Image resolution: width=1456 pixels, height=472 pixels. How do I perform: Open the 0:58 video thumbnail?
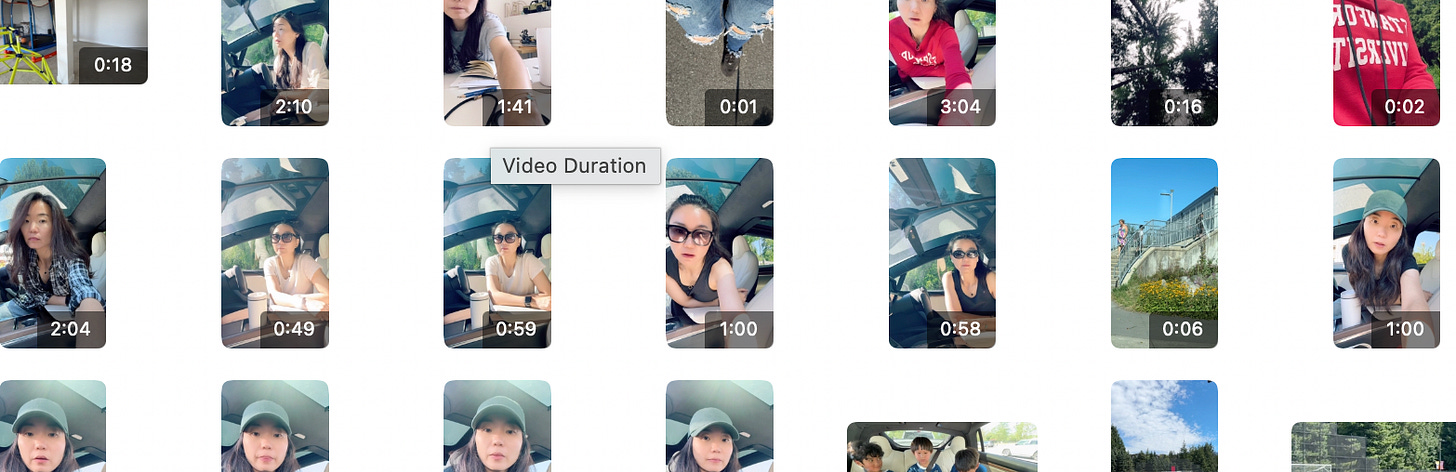pyautogui.click(x=942, y=252)
